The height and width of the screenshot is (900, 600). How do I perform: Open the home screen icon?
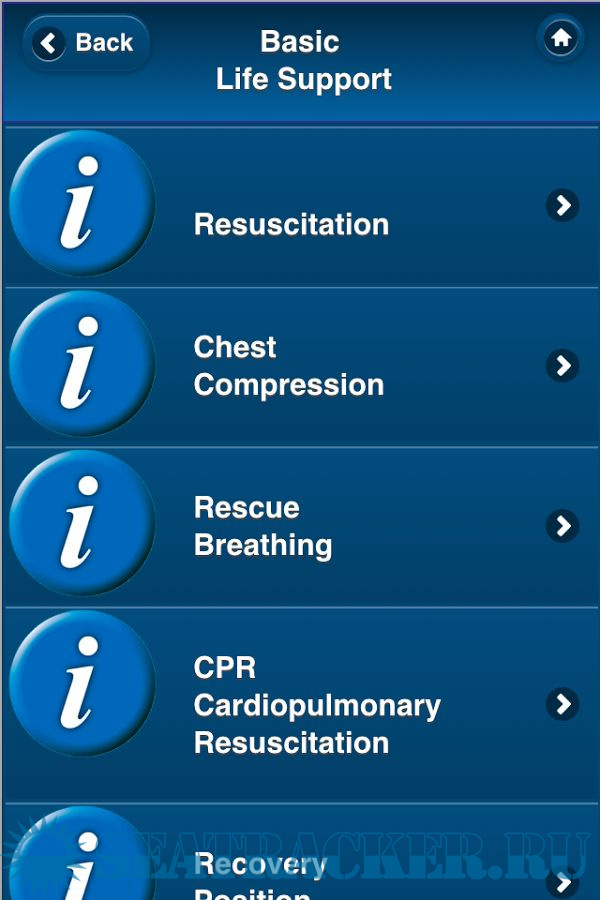561,39
